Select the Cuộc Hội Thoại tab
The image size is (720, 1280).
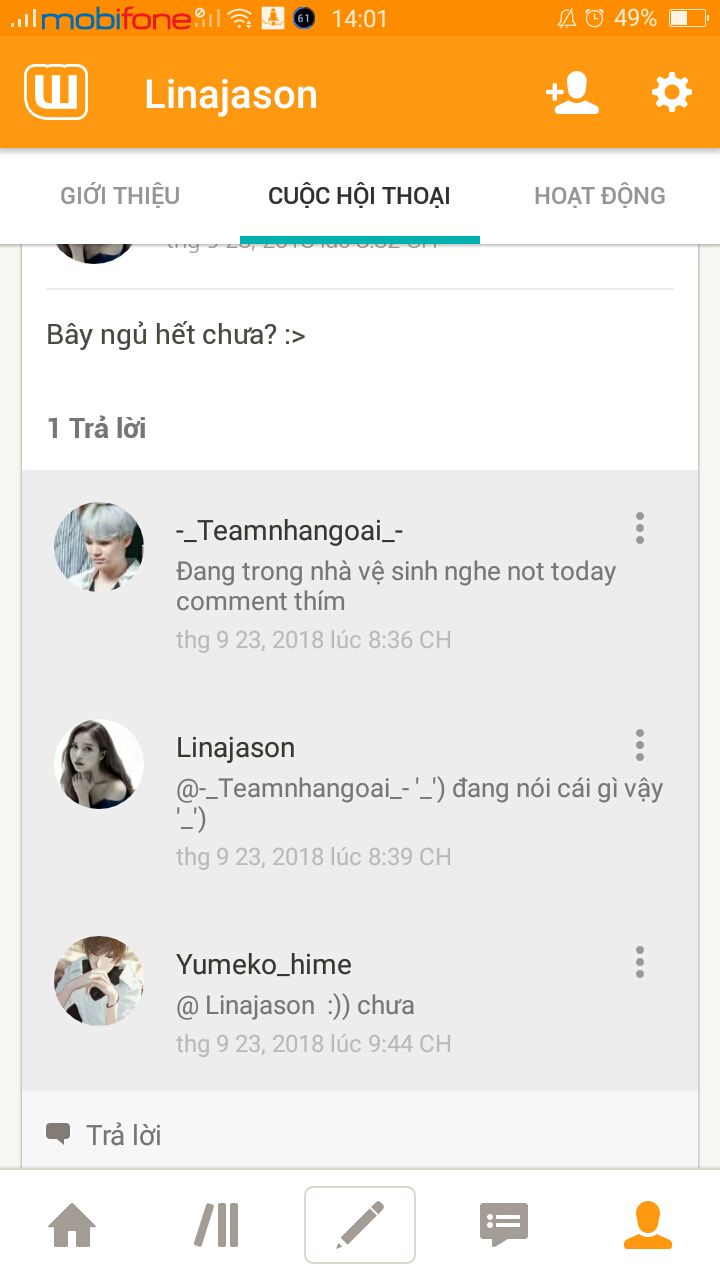coord(359,196)
